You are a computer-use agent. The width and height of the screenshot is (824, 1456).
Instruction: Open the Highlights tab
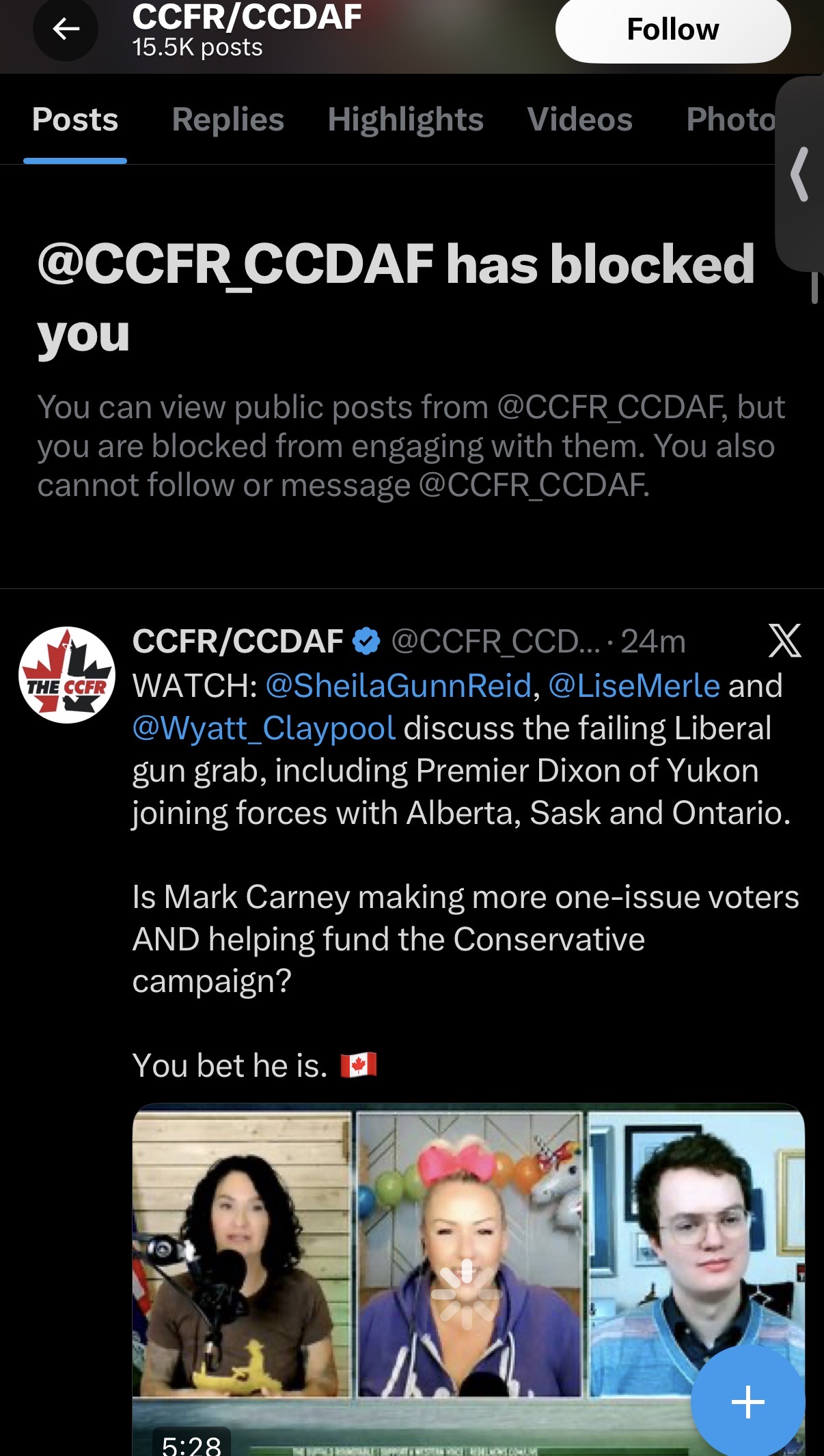[405, 120]
